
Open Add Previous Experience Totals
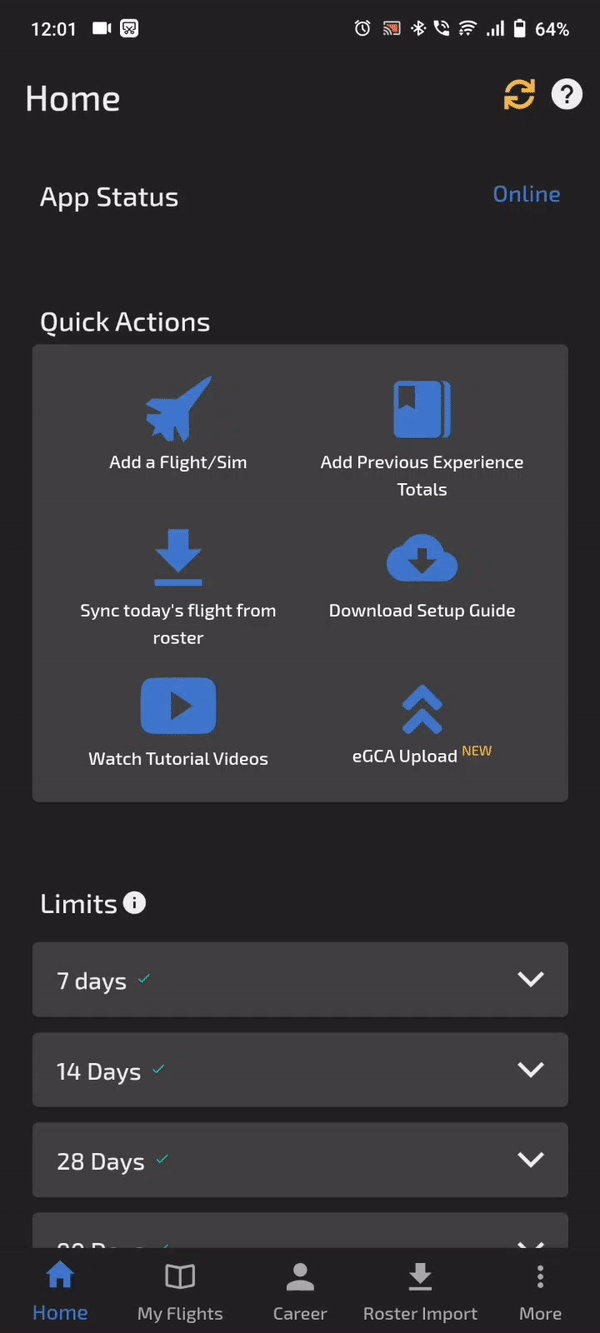(422, 438)
